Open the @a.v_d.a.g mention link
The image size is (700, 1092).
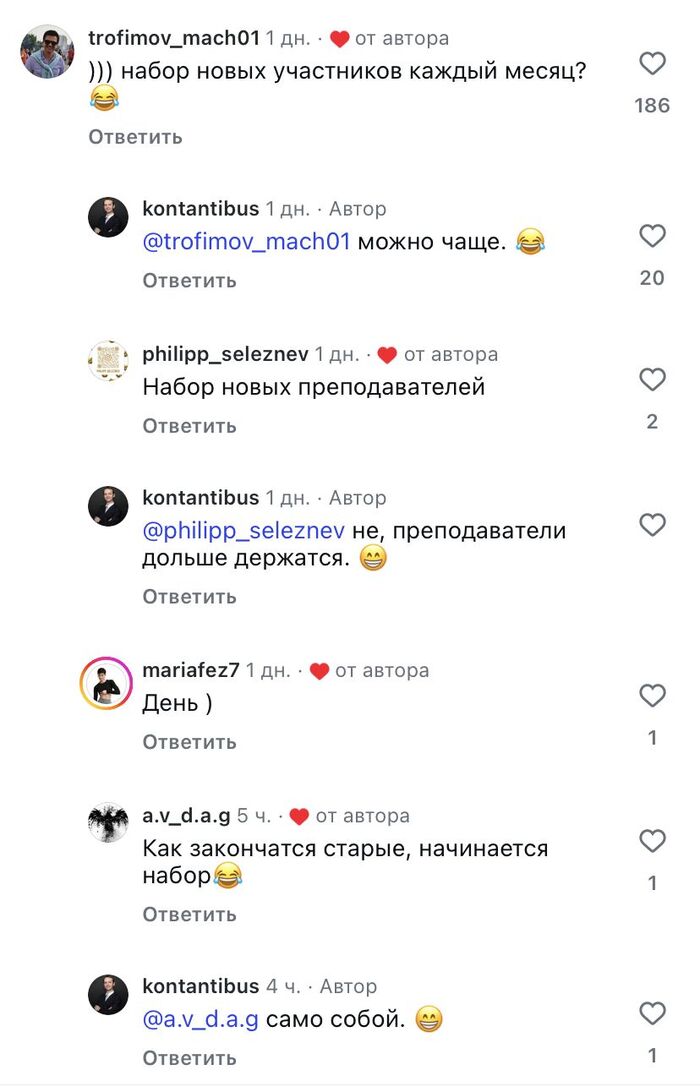click(x=201, y=1020)
